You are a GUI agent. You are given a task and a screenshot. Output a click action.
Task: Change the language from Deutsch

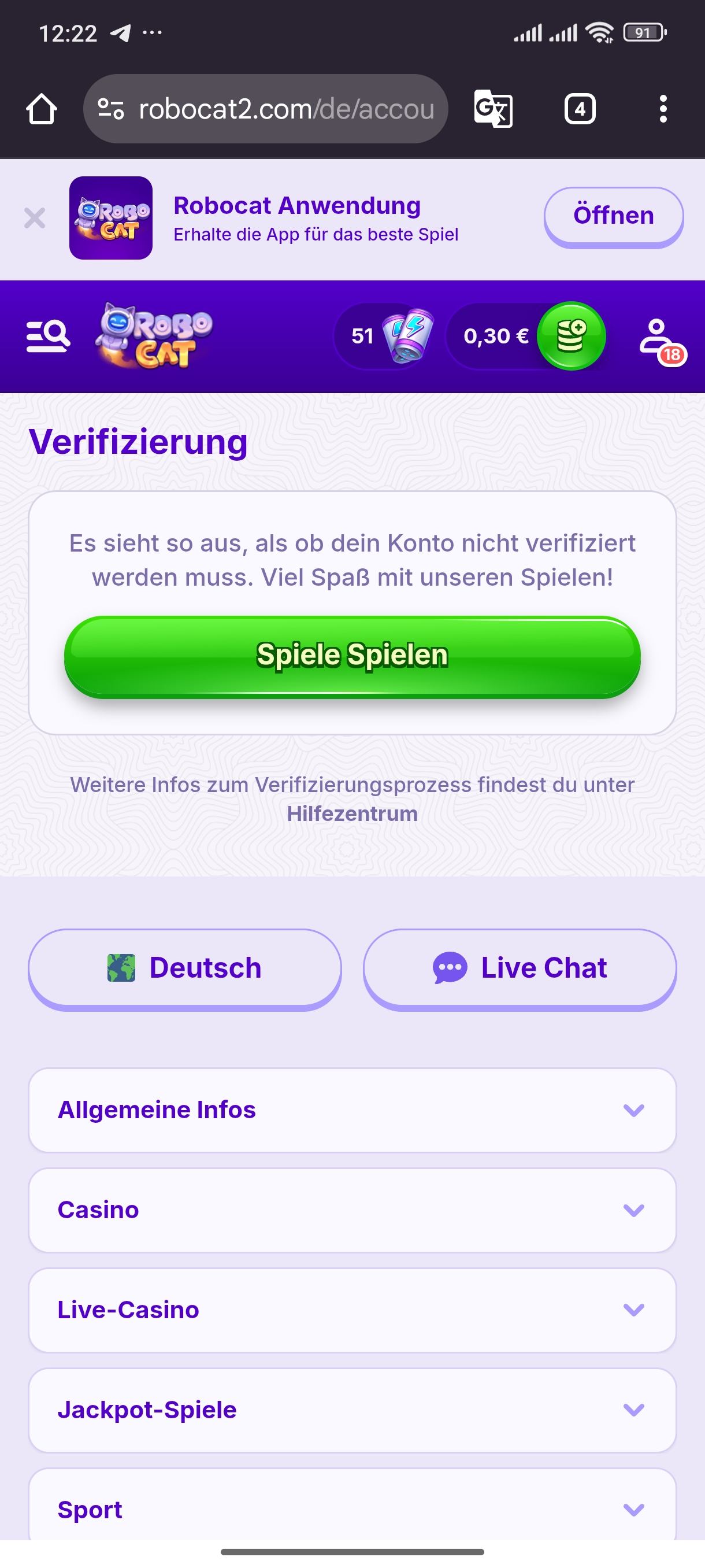pos(184,968)
